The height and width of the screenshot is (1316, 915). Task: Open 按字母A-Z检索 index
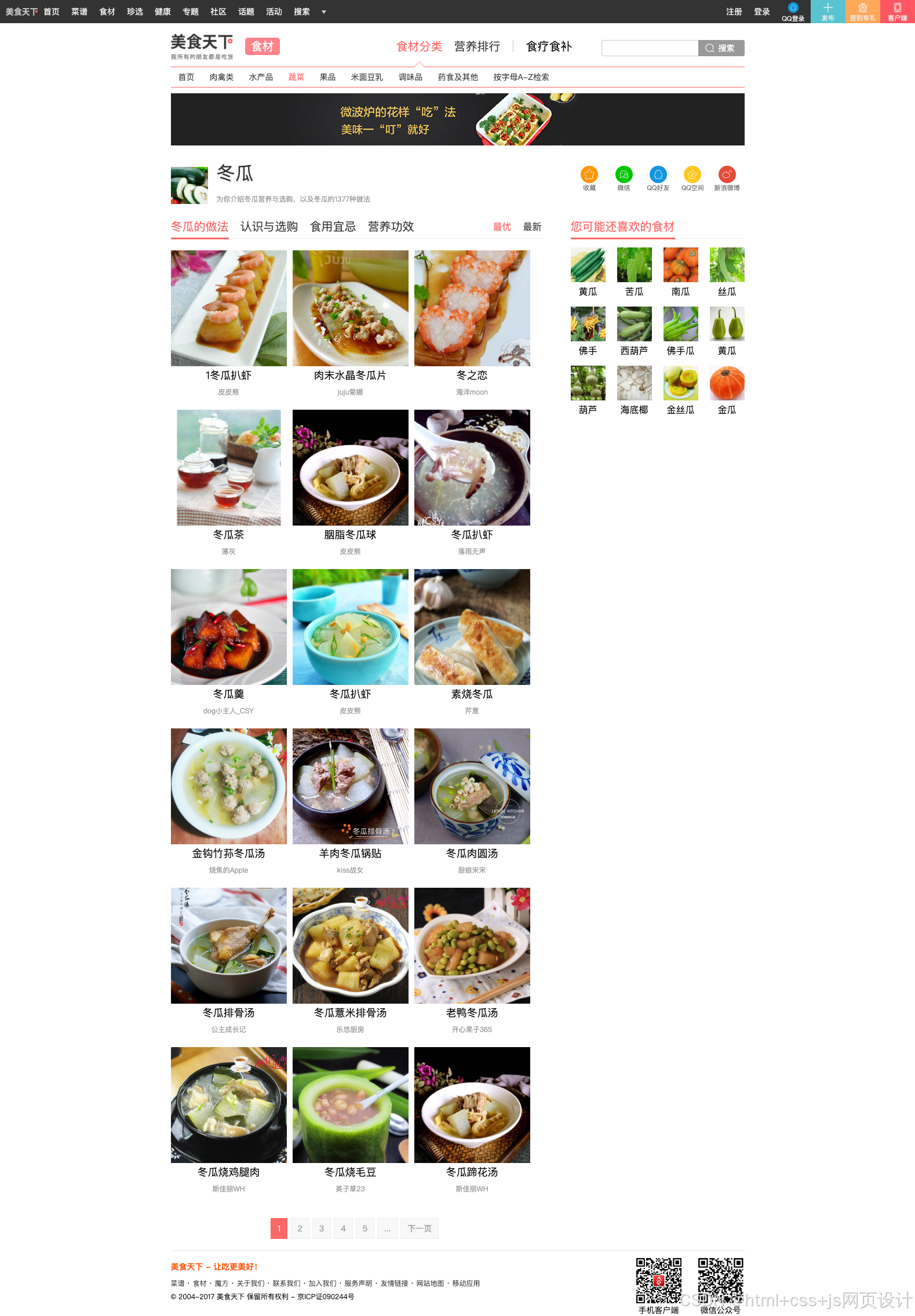[x=521, y=77]
